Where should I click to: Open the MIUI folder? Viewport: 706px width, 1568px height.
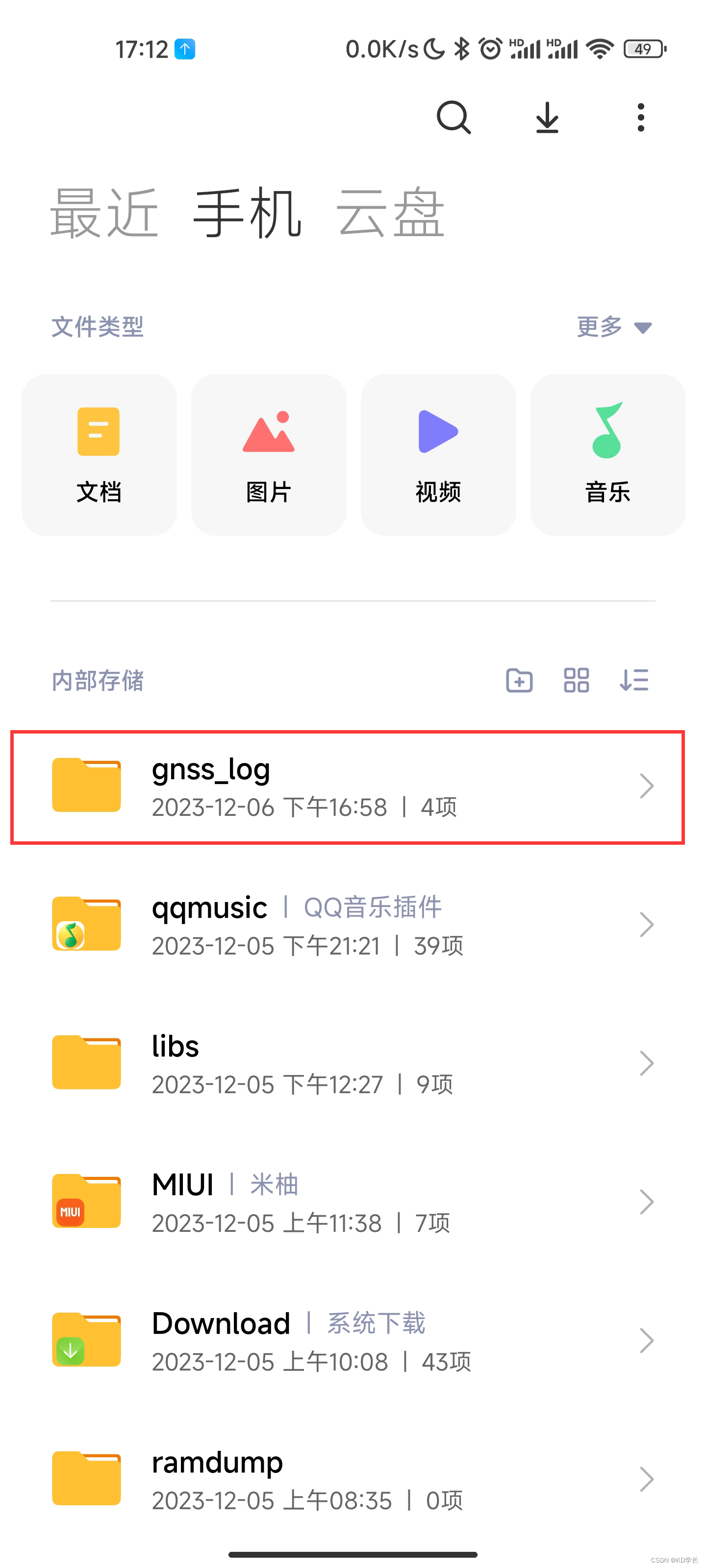[347, 1202]
